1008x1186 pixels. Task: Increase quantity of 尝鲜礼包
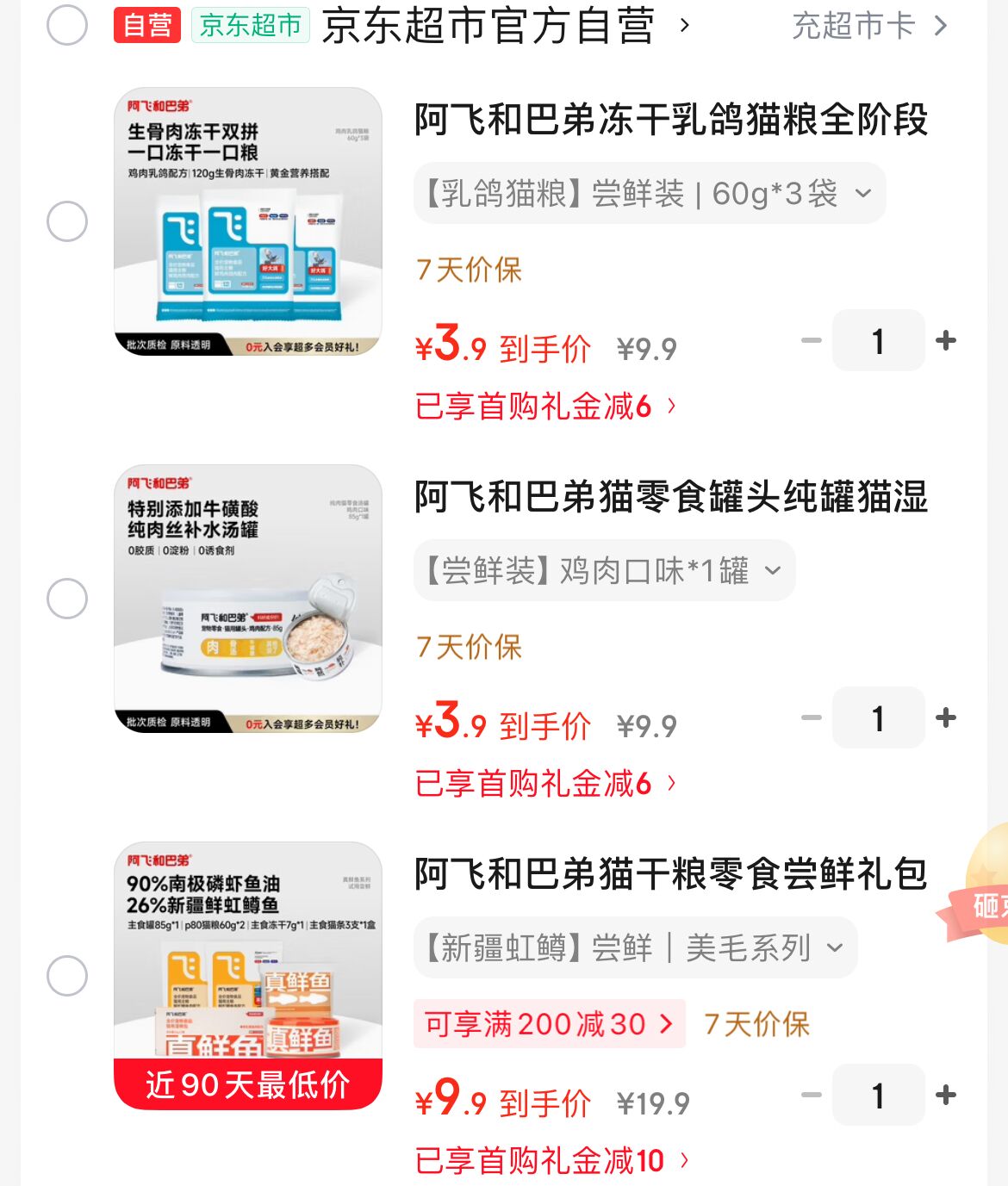coord(946,1096)
